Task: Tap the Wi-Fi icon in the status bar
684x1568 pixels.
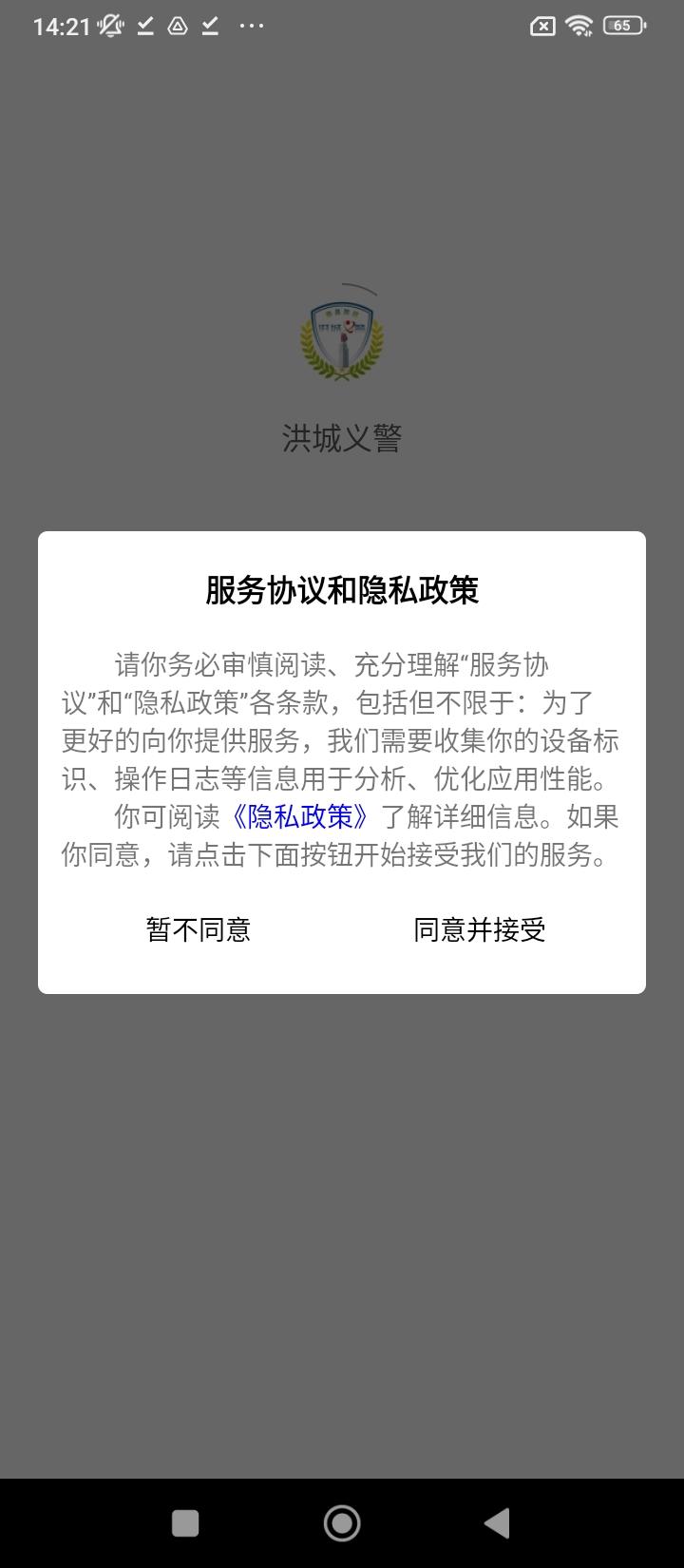Action: pyautogui.click(x=579, y=26)
